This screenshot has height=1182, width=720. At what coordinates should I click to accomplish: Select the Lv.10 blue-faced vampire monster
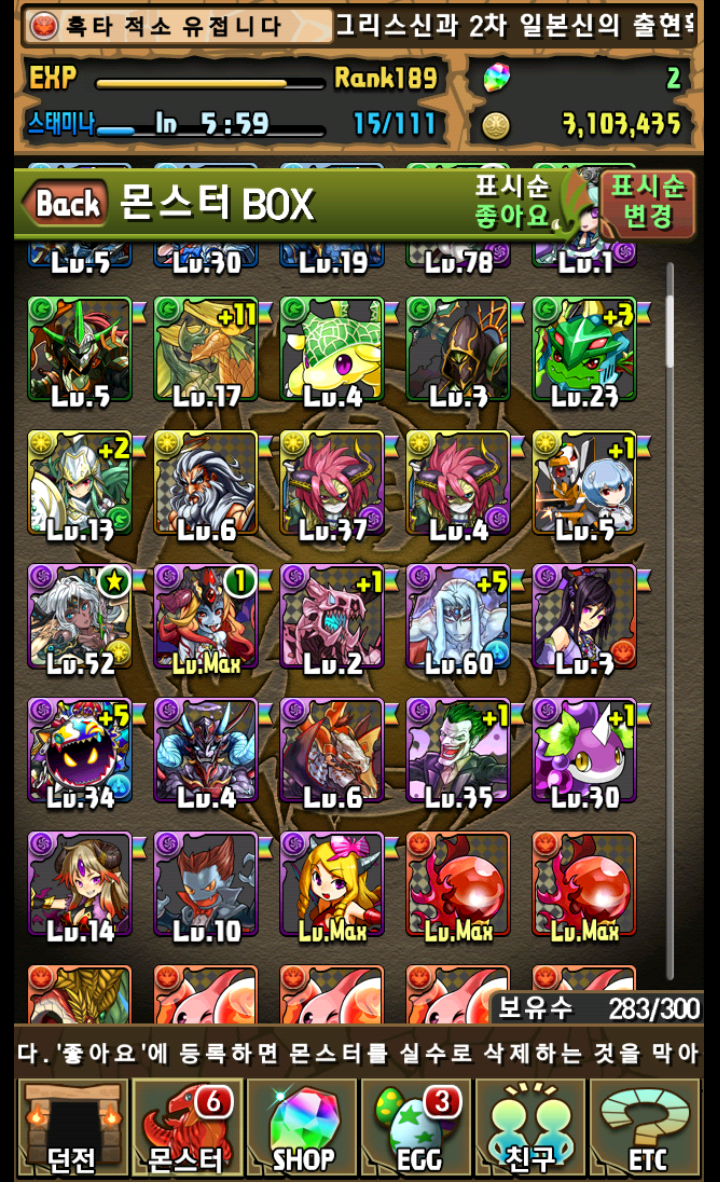click(x=206, y=887)
